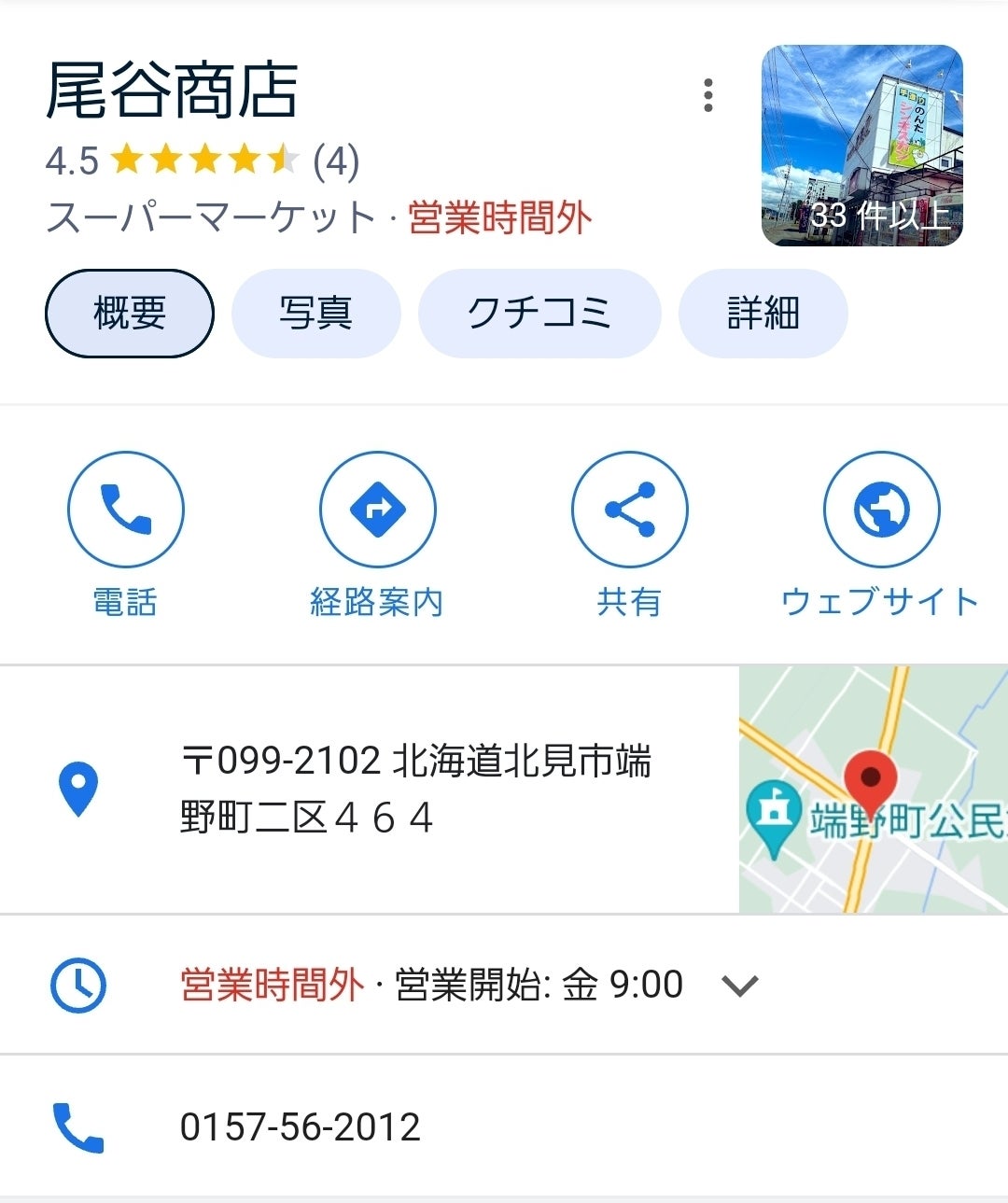Image resolution: width=1008 pixels, height=1203 pixels.
Task: Share this place with 共有
Action: click(629, 510)
